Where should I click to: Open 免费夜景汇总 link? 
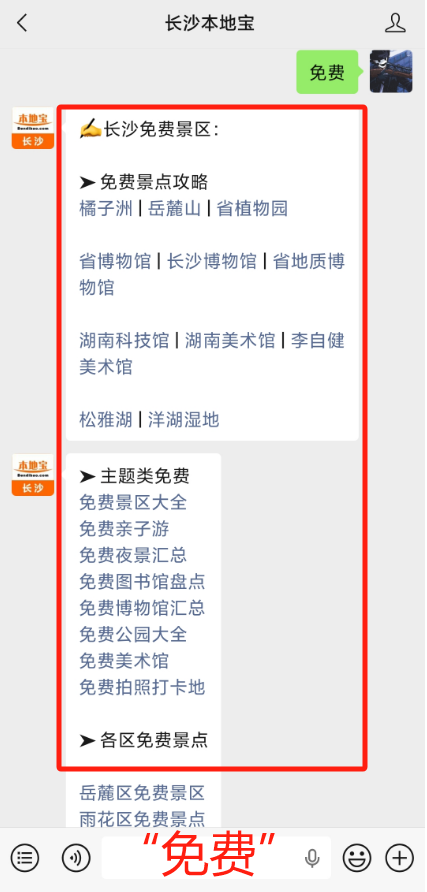tap(133, 555)
